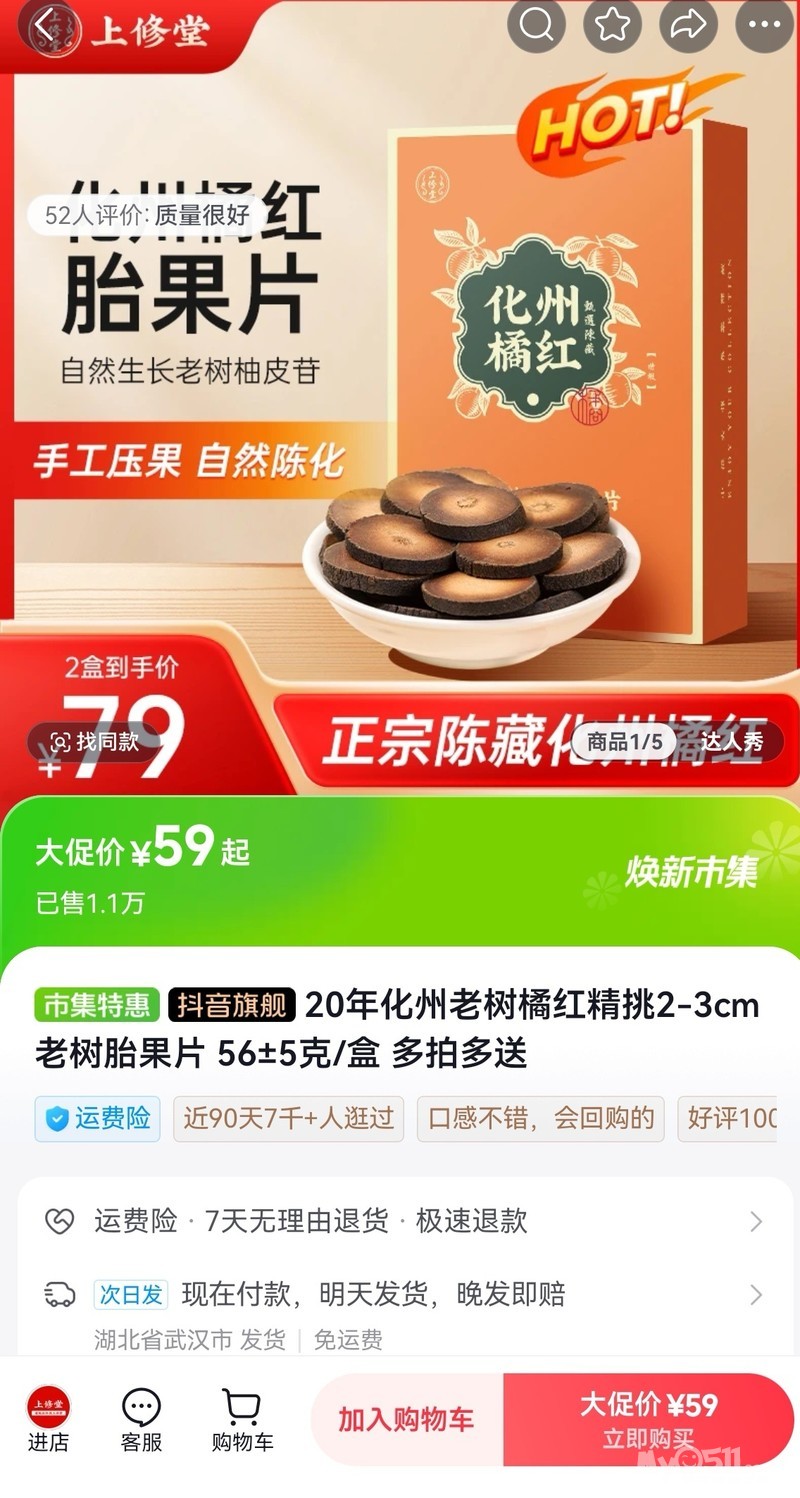Viewport: 800px width, 1498px height.
Task: Contact 客服 customer service
Action: click(x=141, y=1419)
